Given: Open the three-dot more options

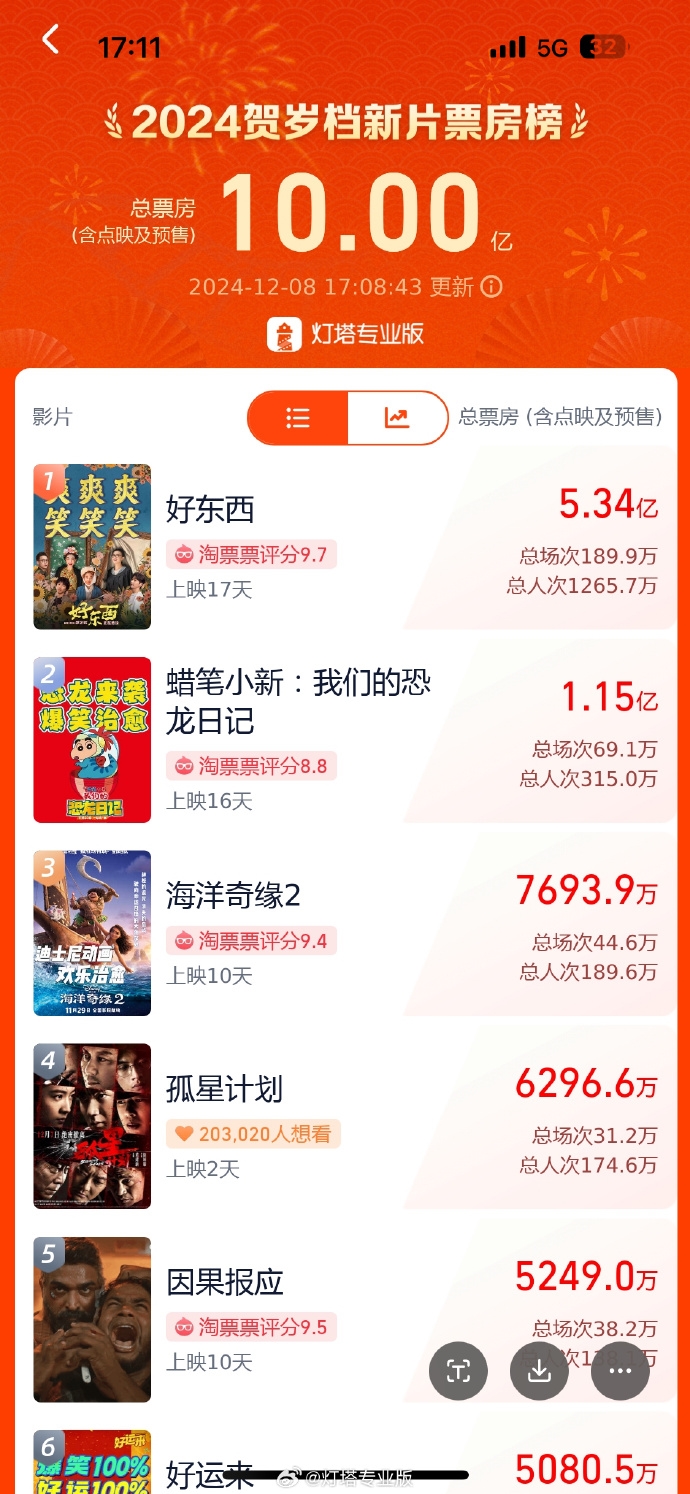Looking at the screenshot, I should 620,1371.
